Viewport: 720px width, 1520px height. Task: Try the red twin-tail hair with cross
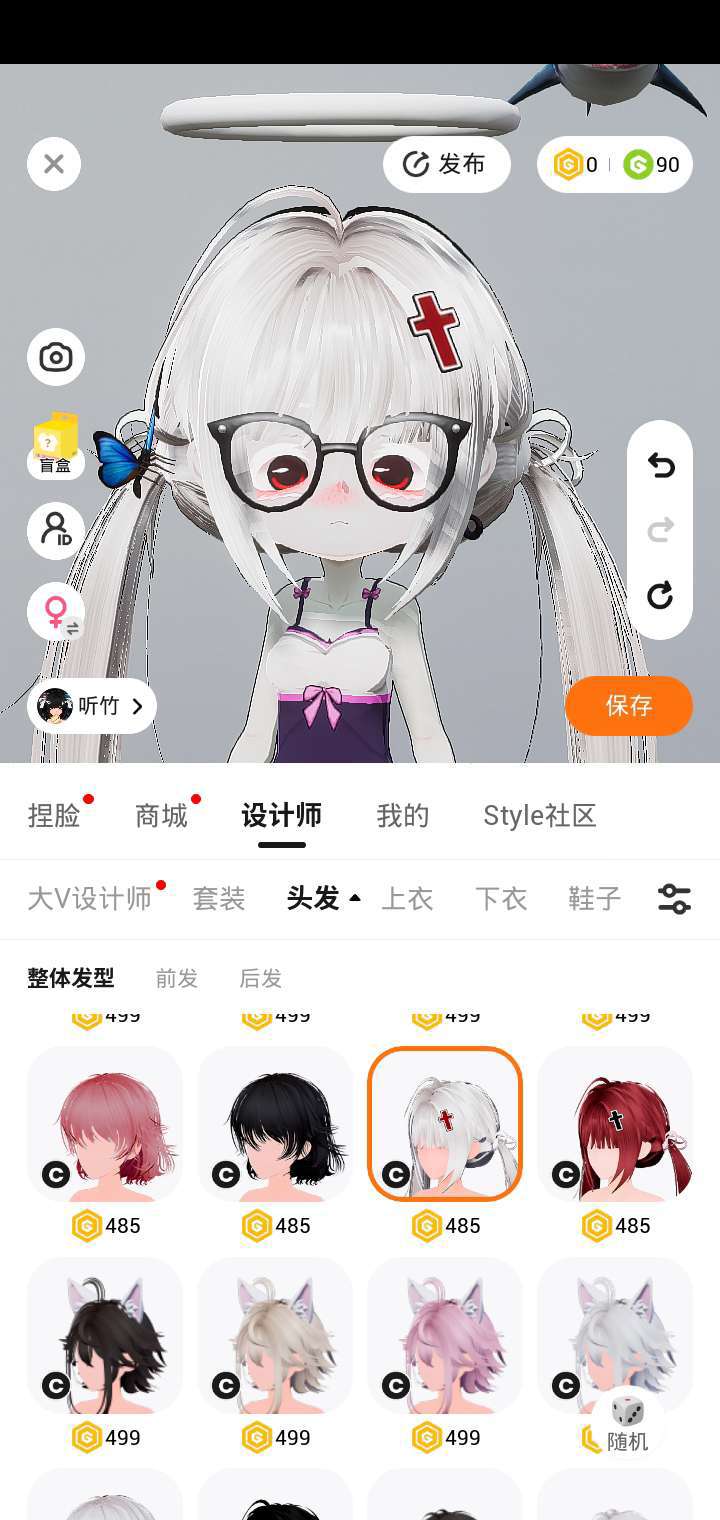[x=615, y=1124]
